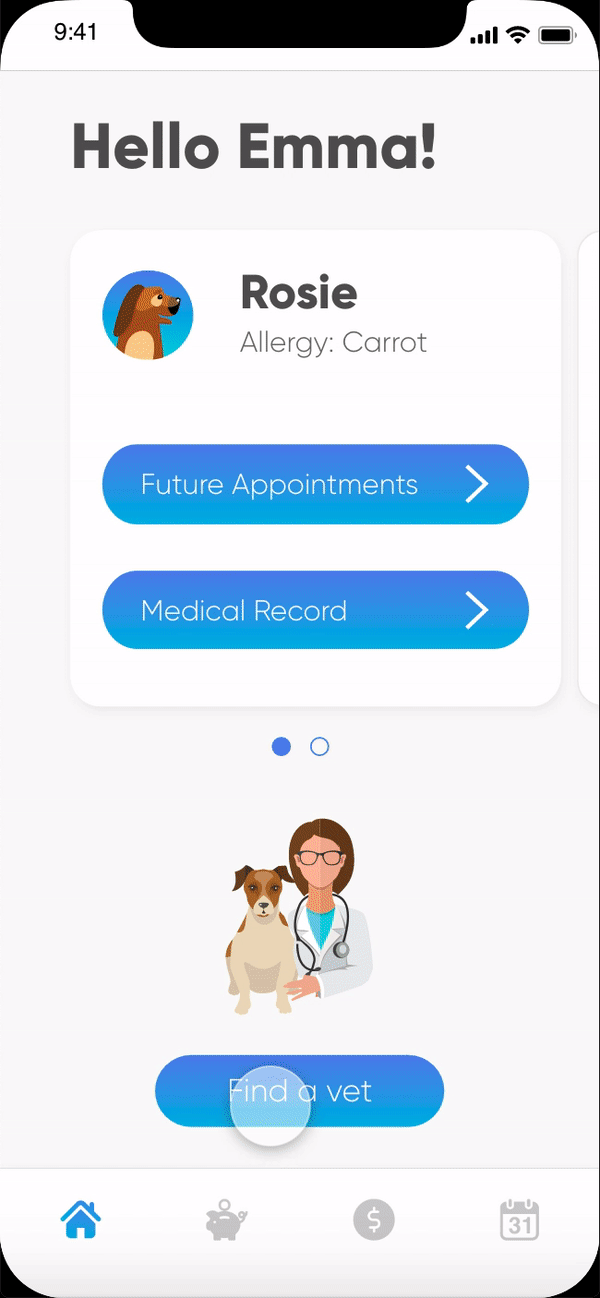Open Rosie's Medical Record
The width and height of the screenshot is (600, 1298).
coord(315,610)
